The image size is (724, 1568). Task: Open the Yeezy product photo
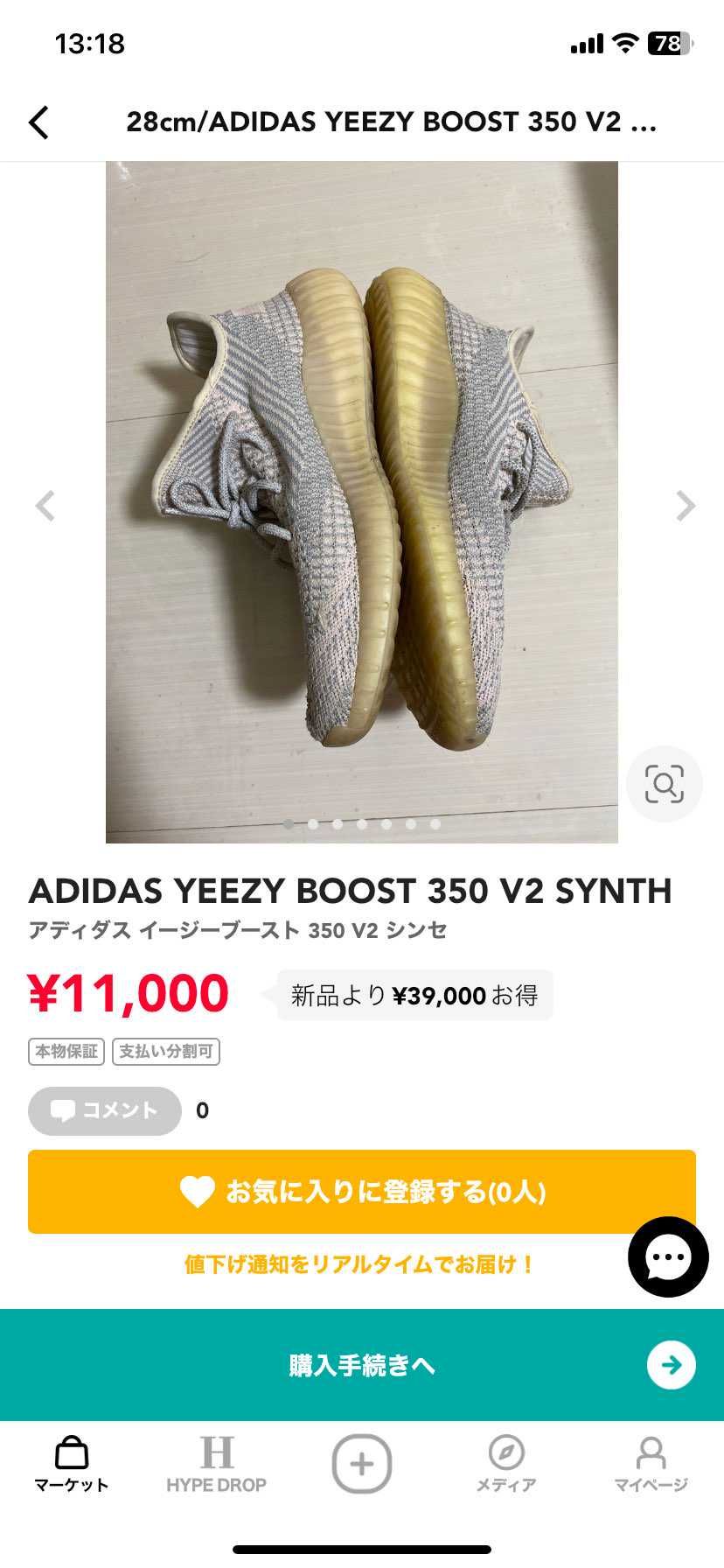click(x=362, y=501)
